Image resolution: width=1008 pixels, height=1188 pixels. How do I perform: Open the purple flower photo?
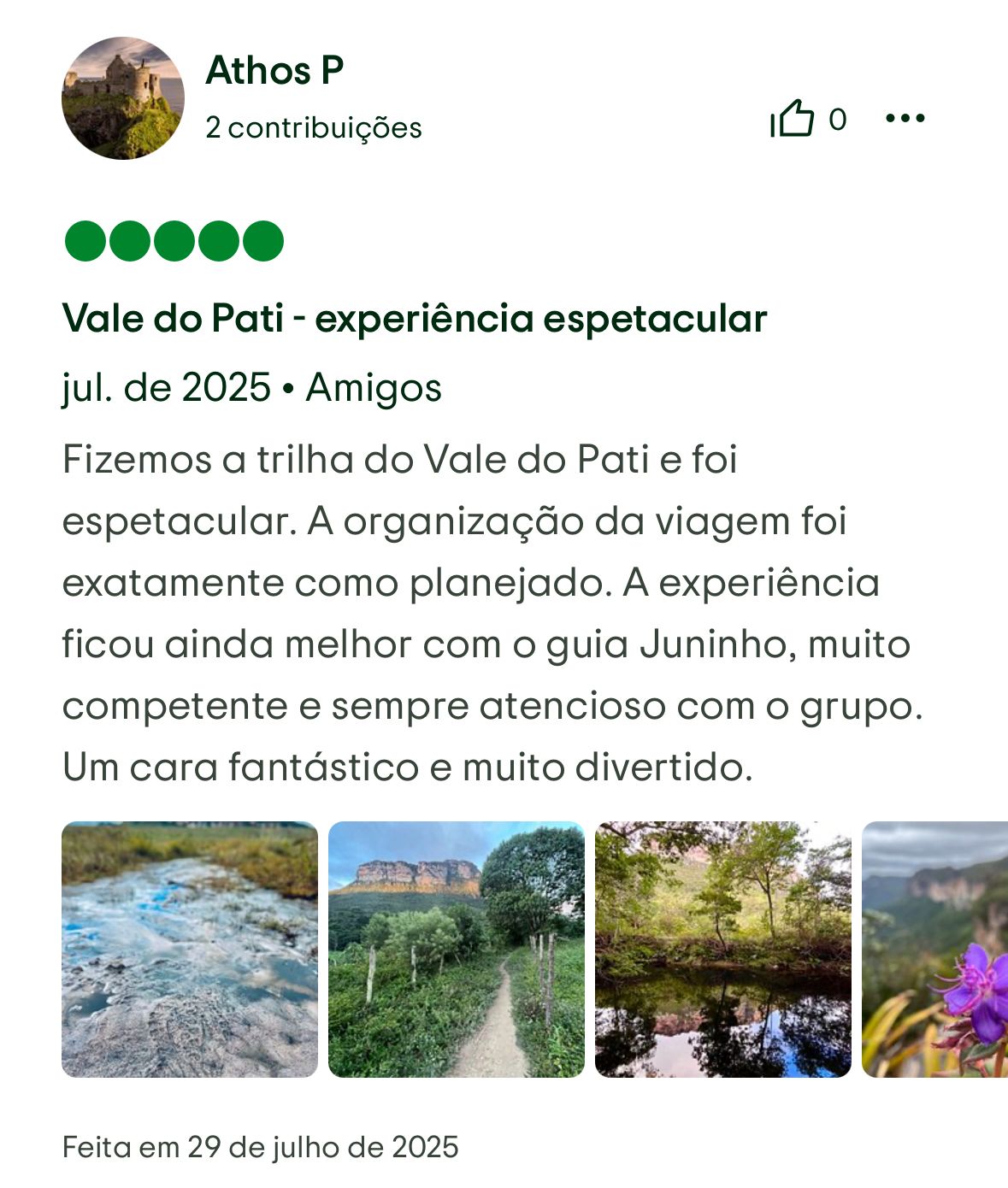click(935, 949)
